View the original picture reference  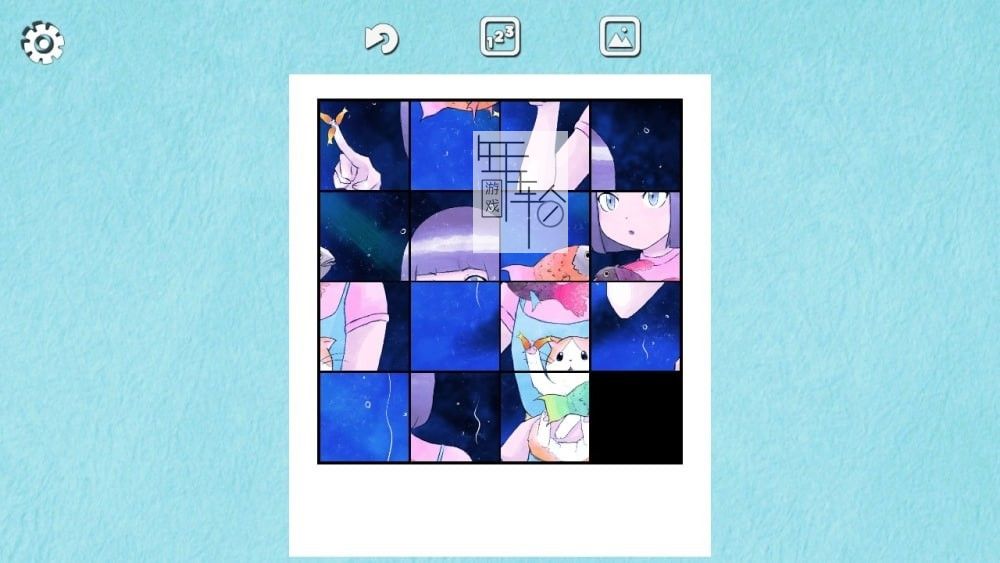620,38
